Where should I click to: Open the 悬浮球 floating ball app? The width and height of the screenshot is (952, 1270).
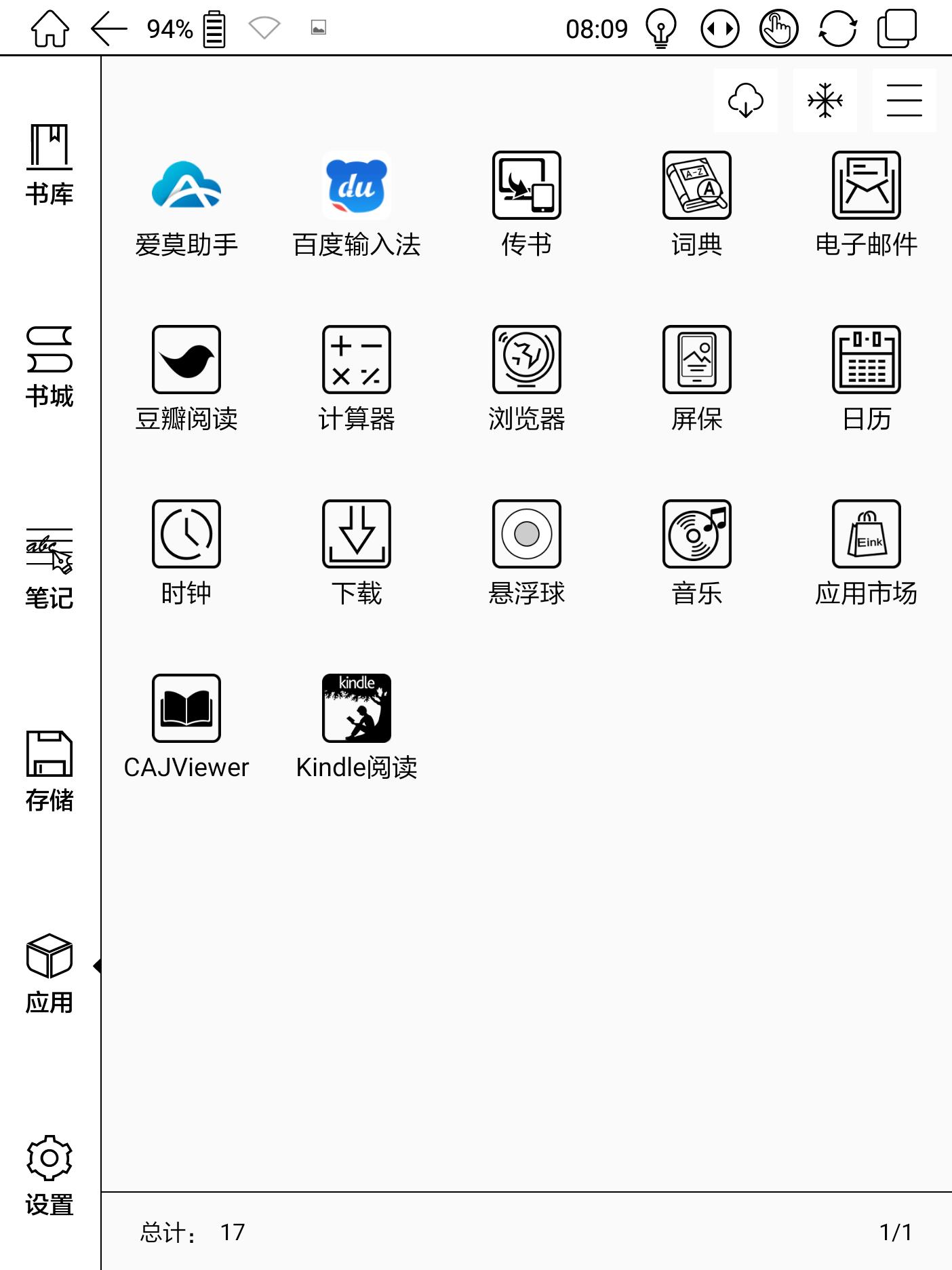(x=527, y=534)
